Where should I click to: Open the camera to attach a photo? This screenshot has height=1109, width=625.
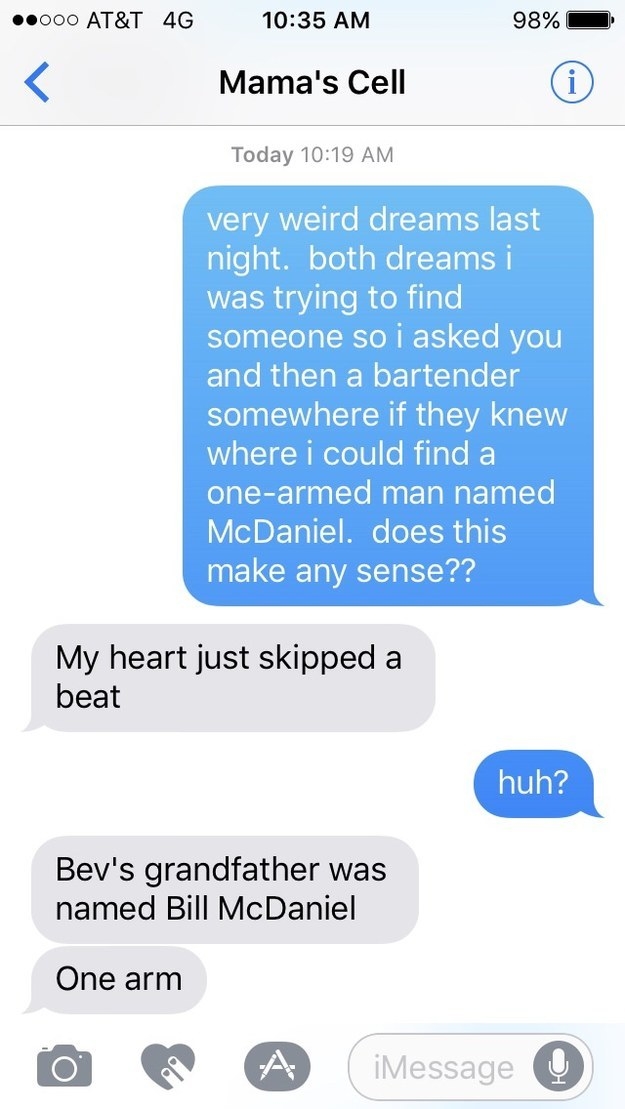(63, 1068)
